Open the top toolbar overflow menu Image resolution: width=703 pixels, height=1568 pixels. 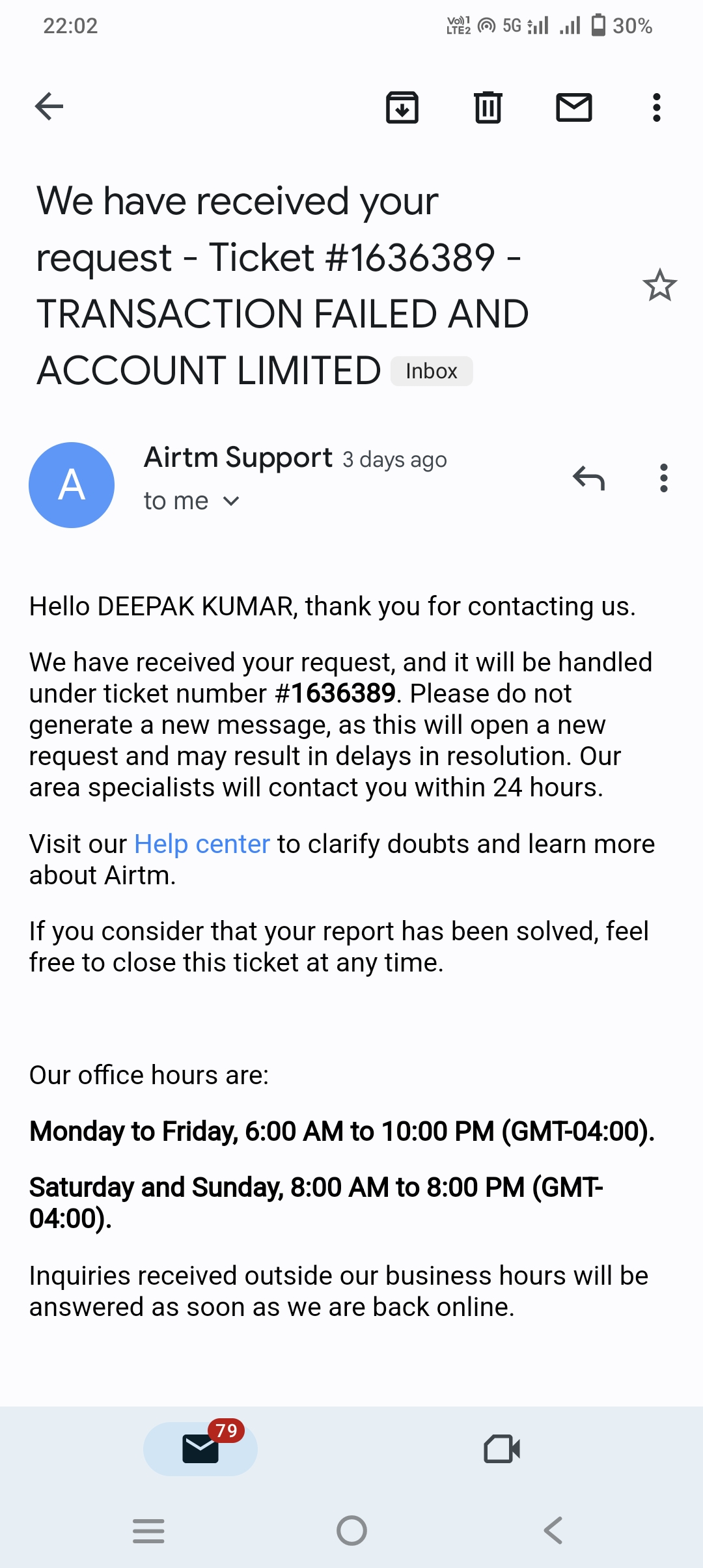pos(657,107)
